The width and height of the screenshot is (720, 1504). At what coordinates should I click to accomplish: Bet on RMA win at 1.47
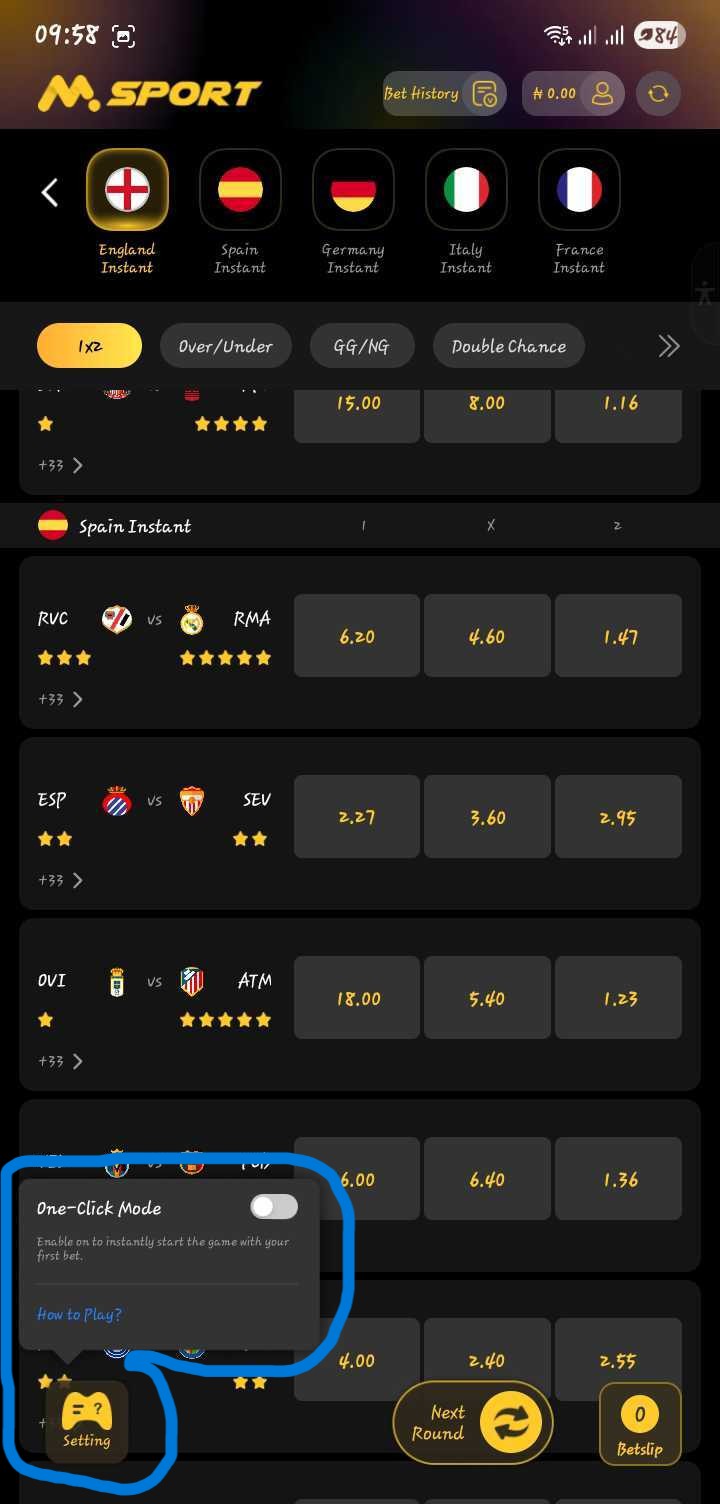[x=619, y=636]
